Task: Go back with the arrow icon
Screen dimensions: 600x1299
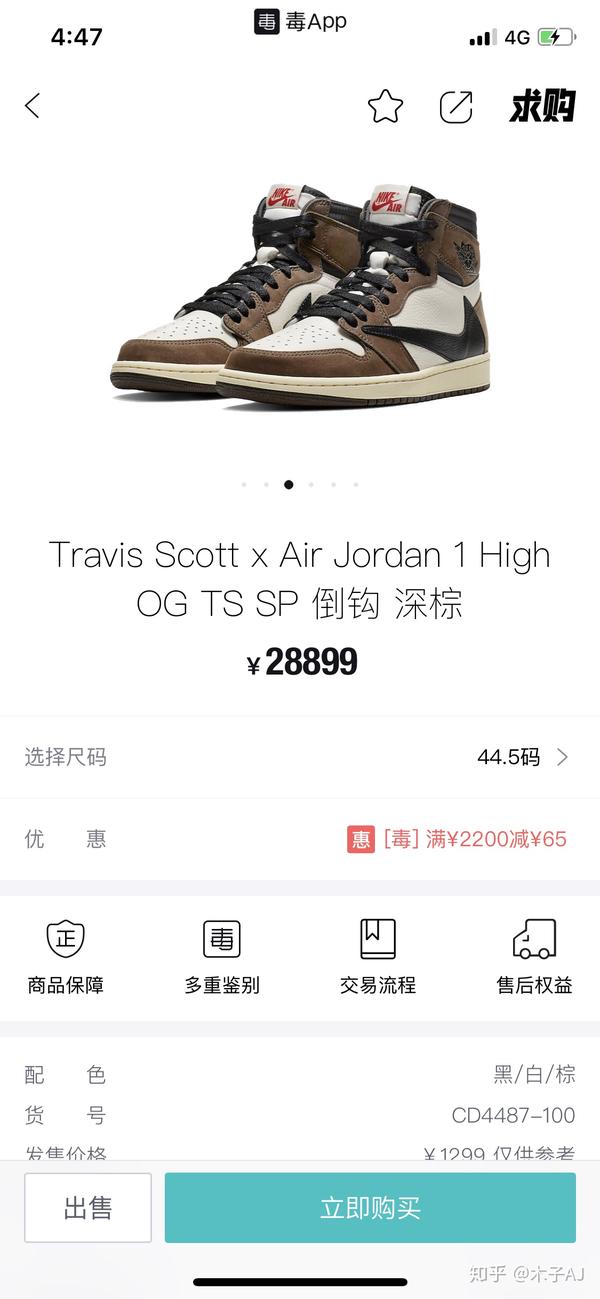Action: pyautogui.click(x=33, y=106)
